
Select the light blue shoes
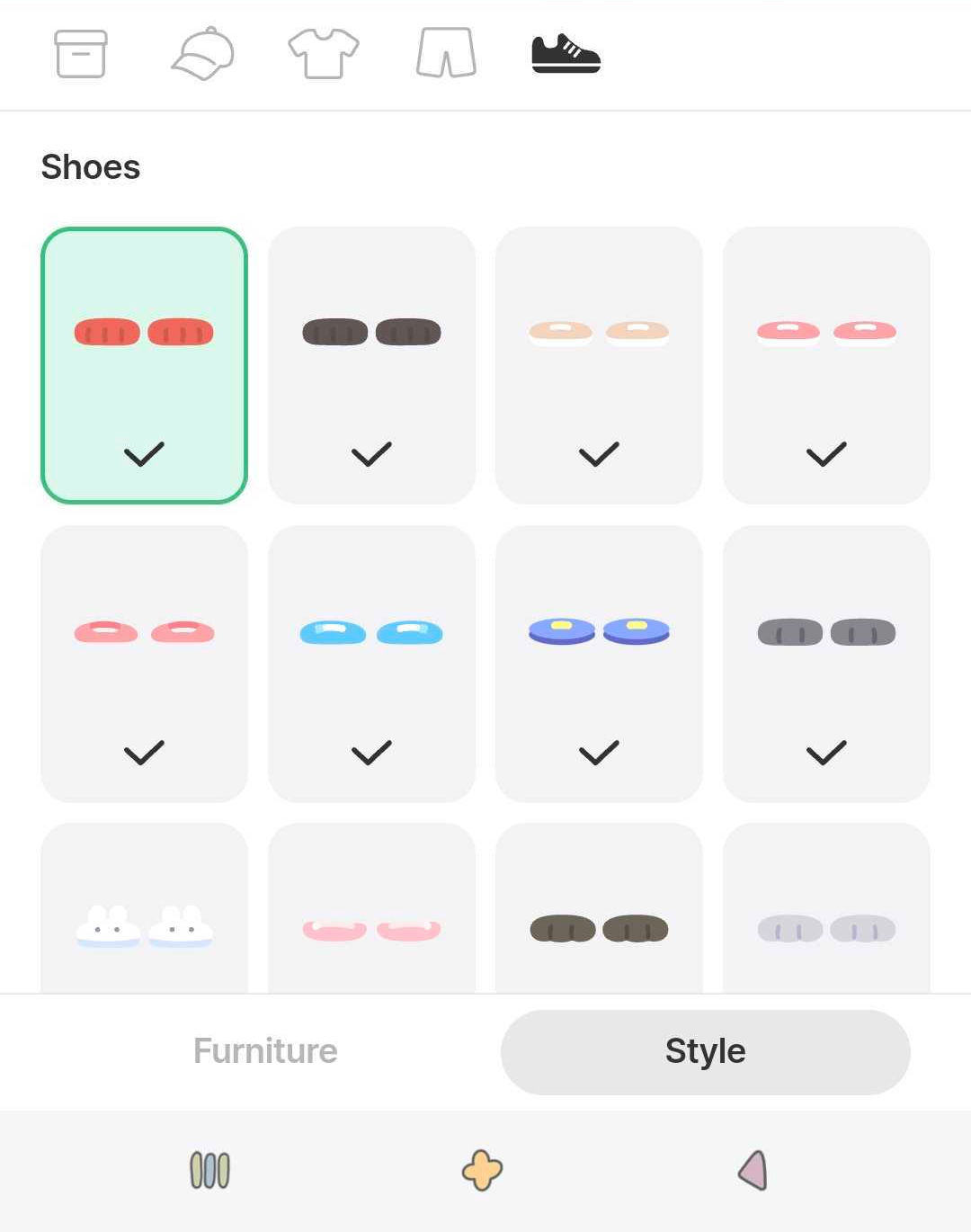coord(371,664)
